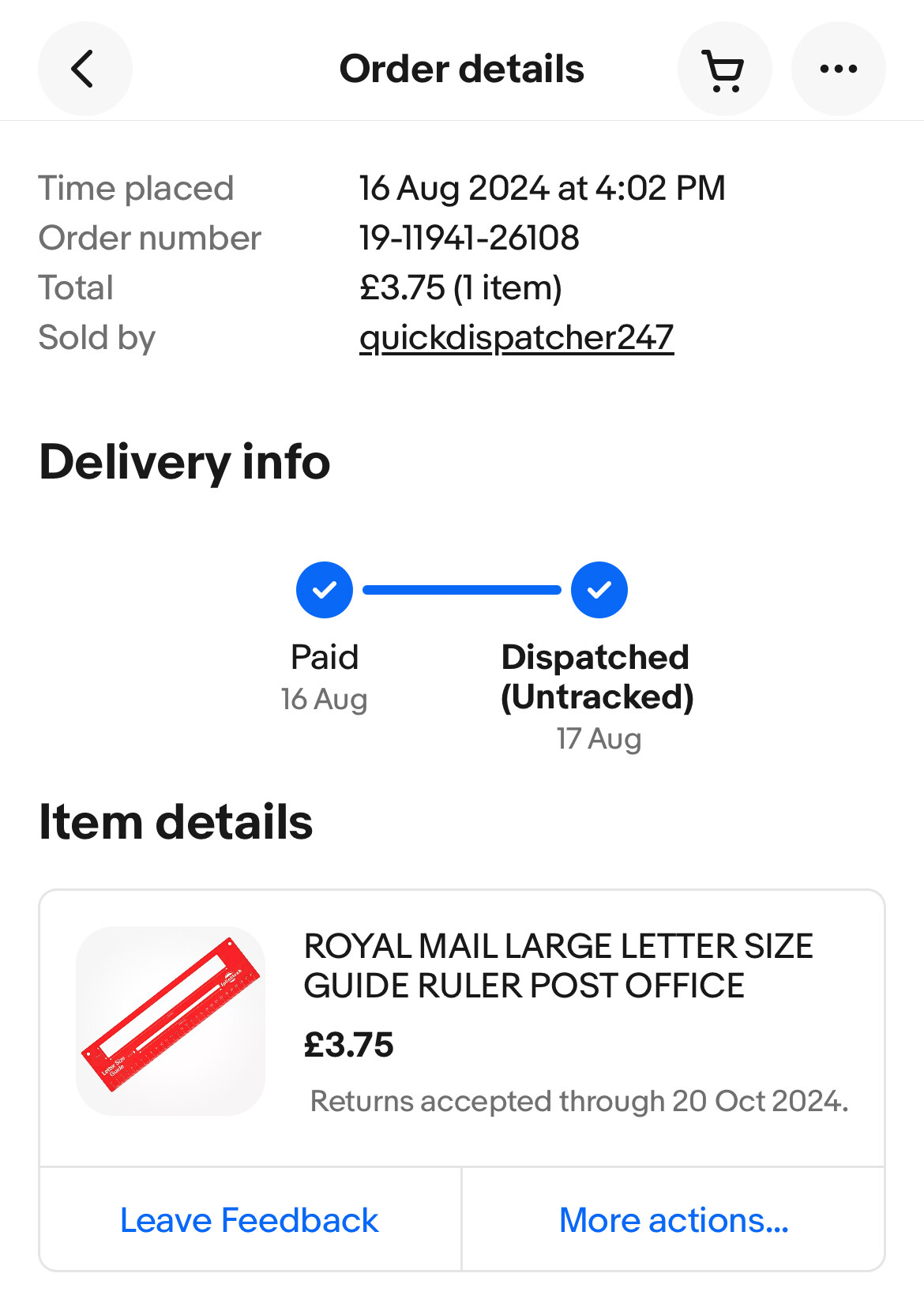Open the three-dot overflow menu
Viewport: 924px width, 1292px height.
pyautogui.click(x=838, y=69)
